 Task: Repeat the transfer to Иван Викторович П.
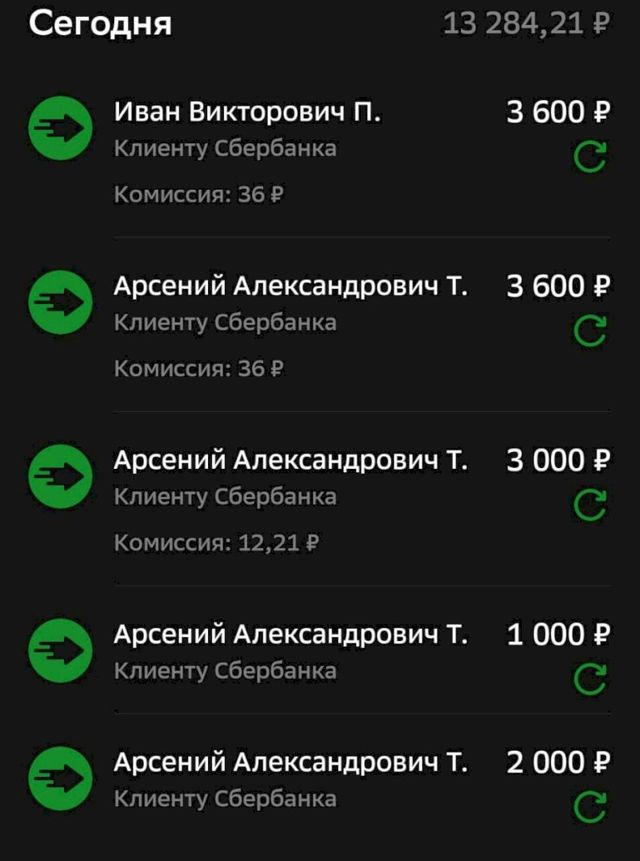click(x=590, y=158)
